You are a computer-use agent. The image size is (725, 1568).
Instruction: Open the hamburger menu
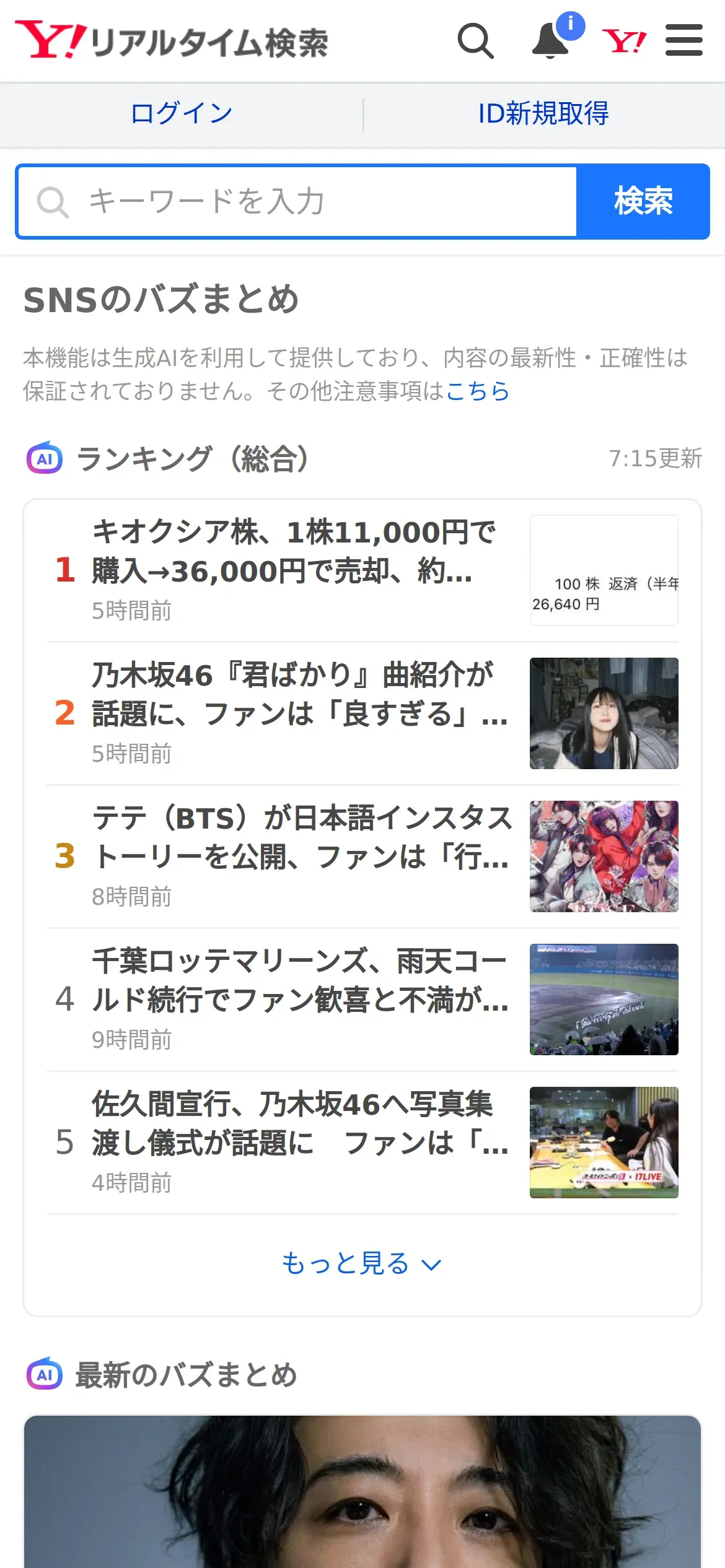click(x=684, y=40)
